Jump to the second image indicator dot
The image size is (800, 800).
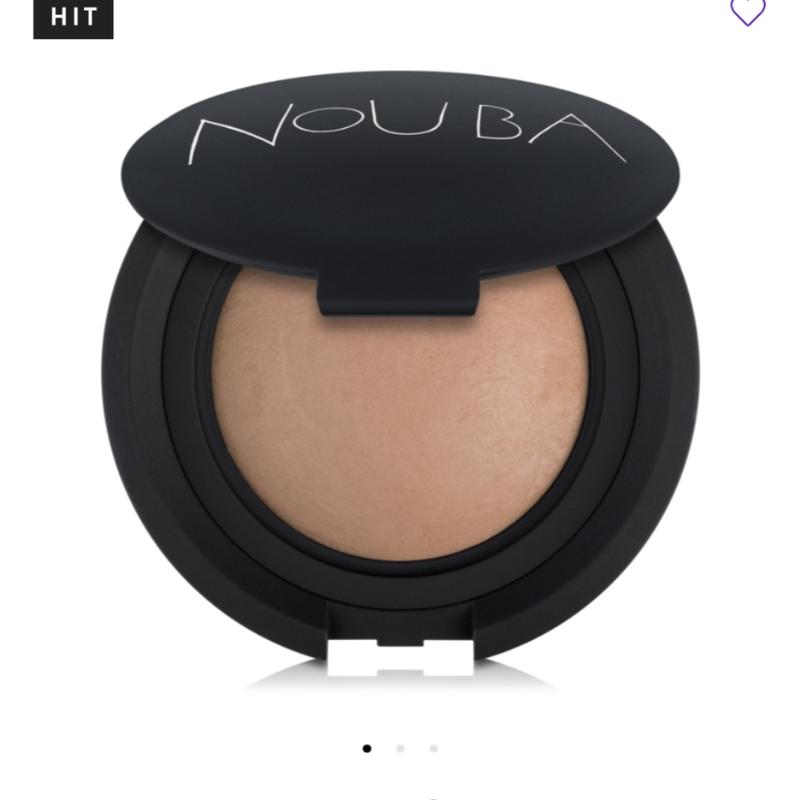pyautogui.click(x=400, y=748)
